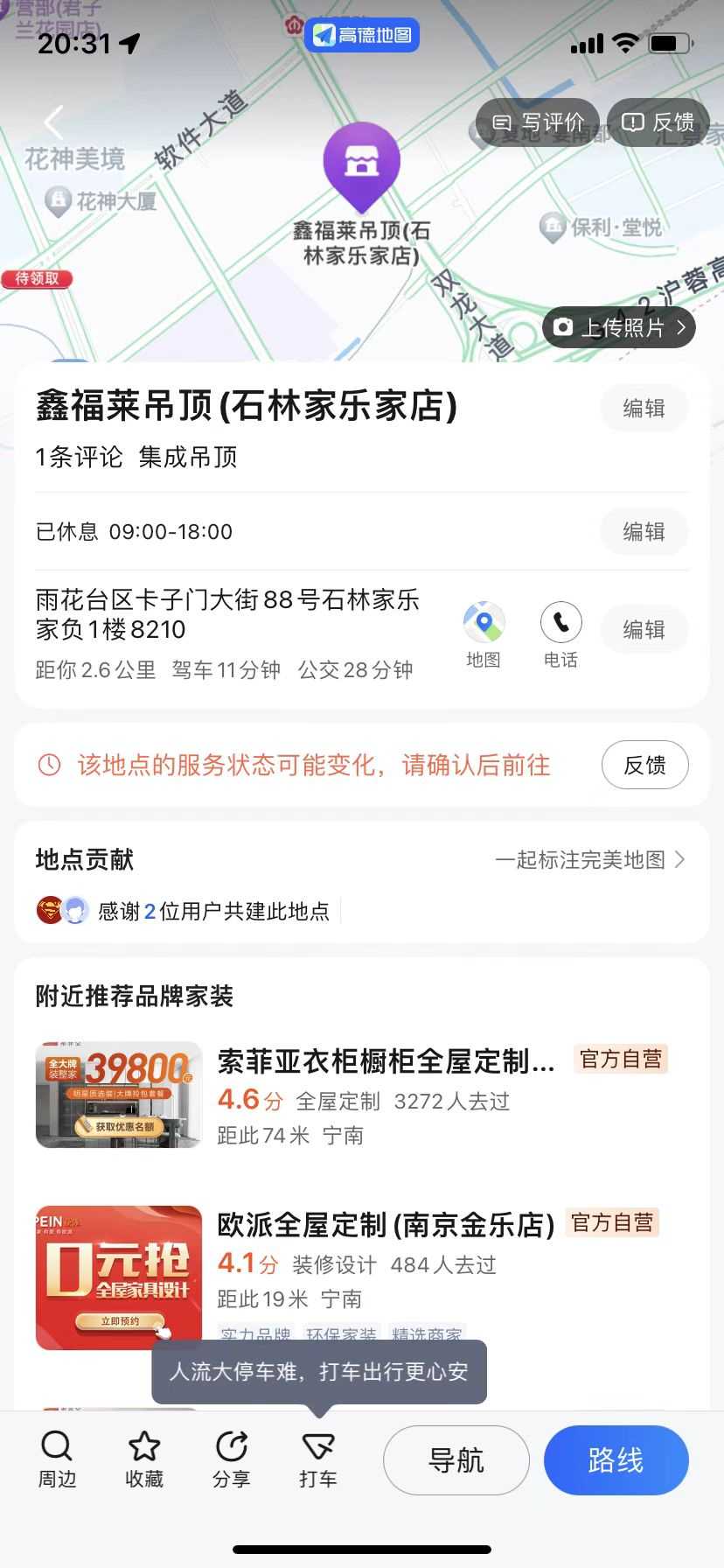Open the 地图 map icon
724x1568 pixels.
(484, 634)
